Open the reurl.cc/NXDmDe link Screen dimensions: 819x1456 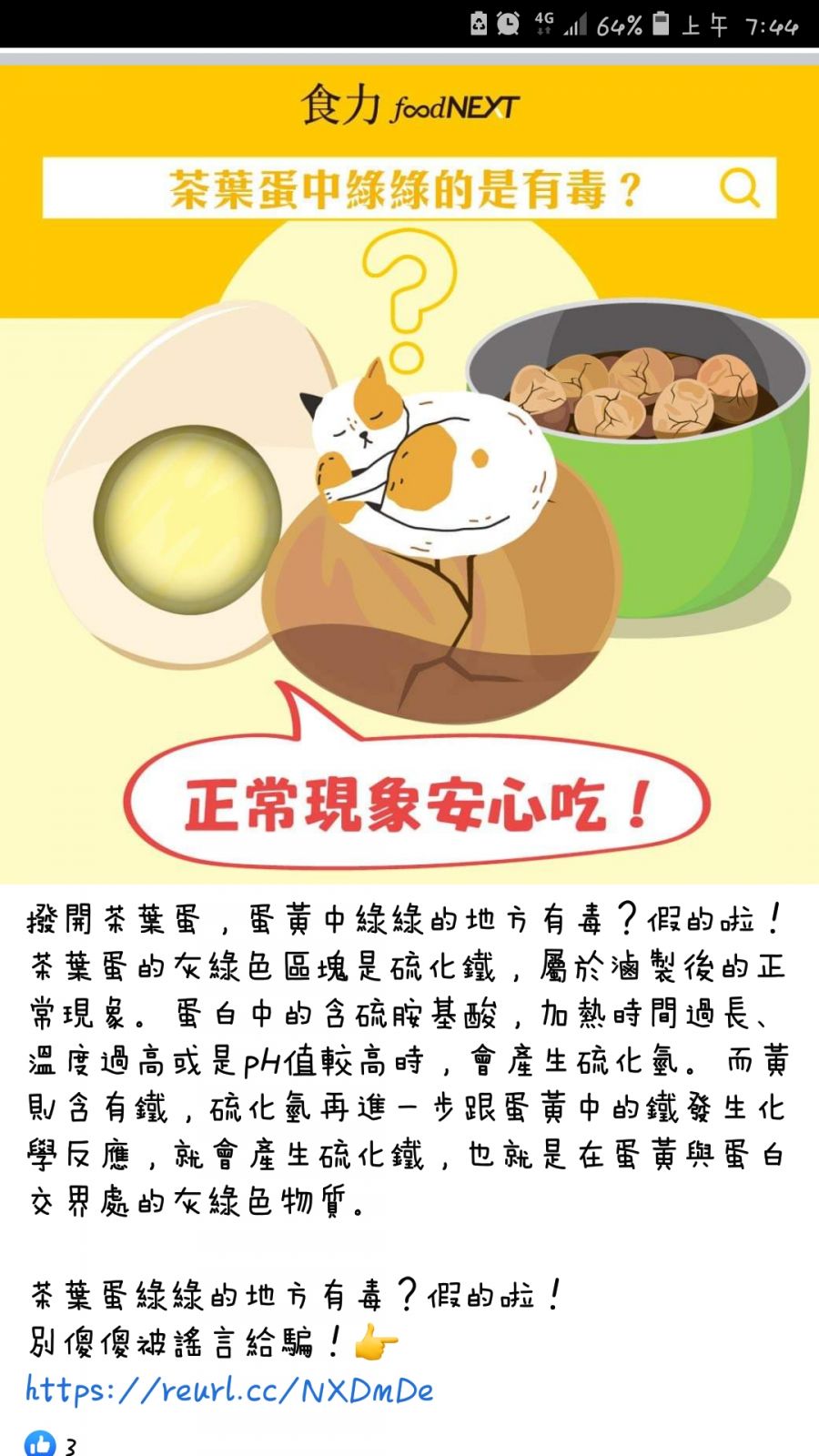(229, 1390)
